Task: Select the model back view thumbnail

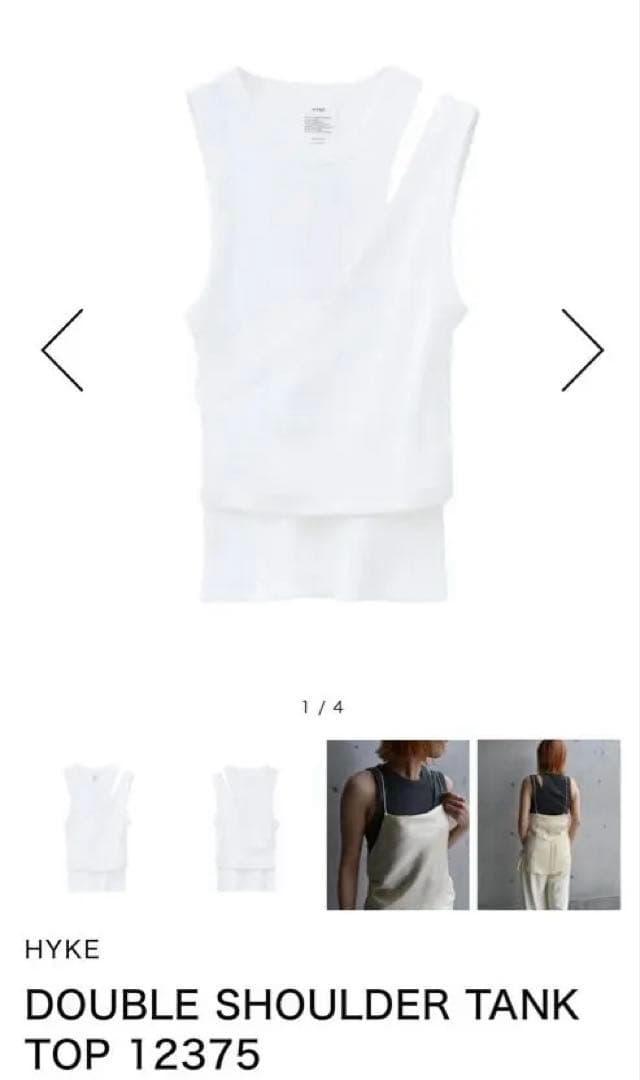Action: (548, 824)
